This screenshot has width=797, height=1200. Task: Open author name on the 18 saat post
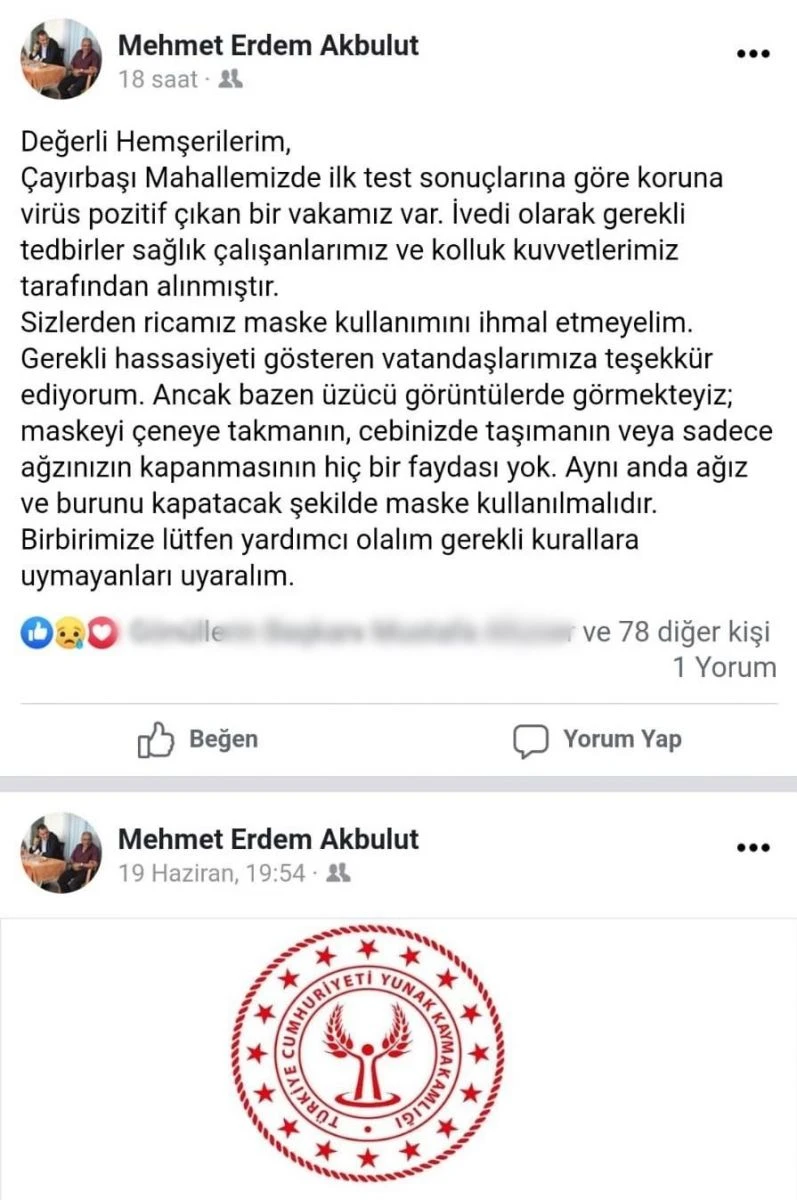tap(268, 45)
